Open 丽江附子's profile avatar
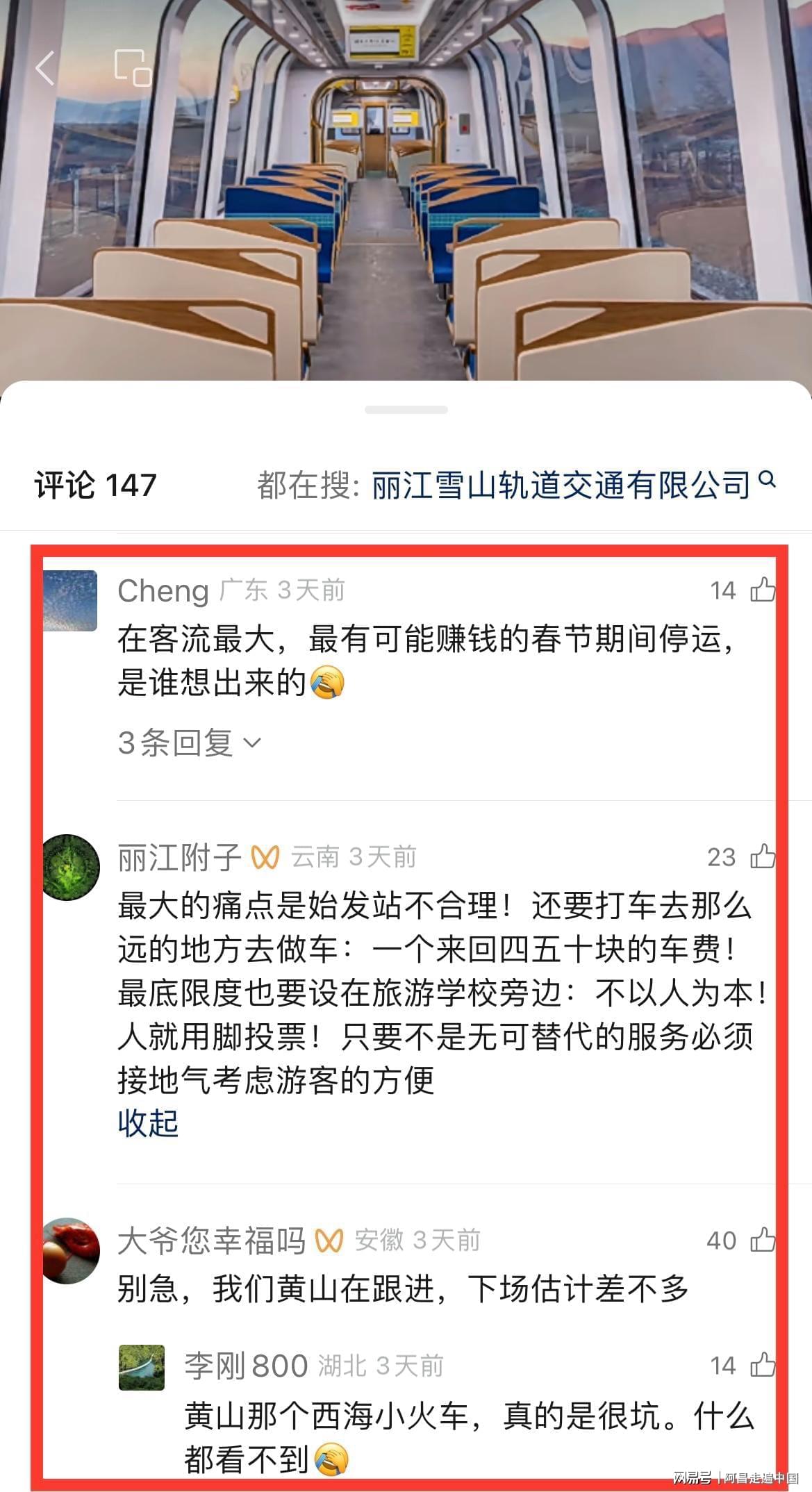Image resolution: width=812 pixels, height=1492 pixels. (x=71, y=867)
